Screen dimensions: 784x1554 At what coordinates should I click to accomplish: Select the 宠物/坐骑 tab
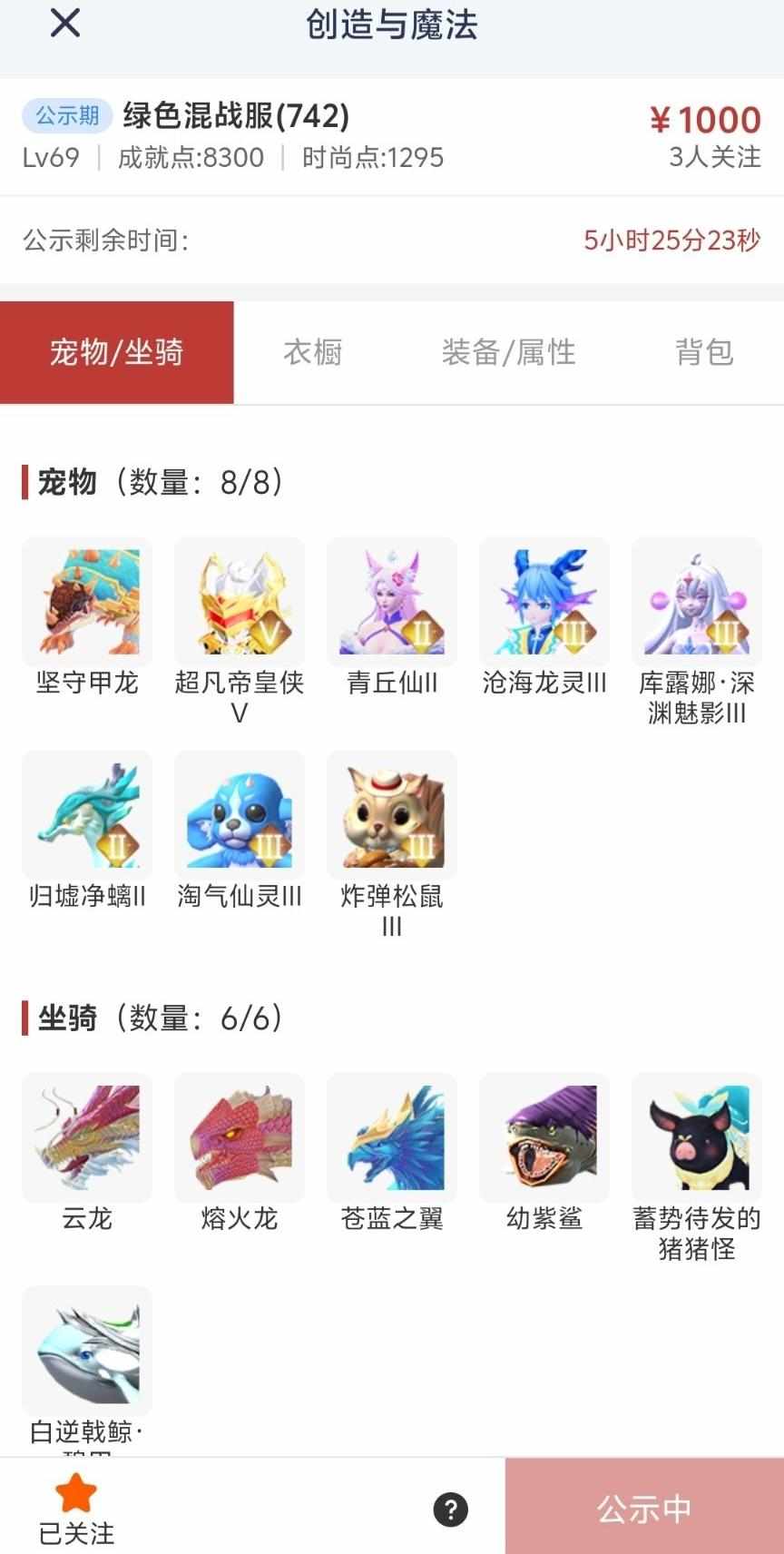117,352
